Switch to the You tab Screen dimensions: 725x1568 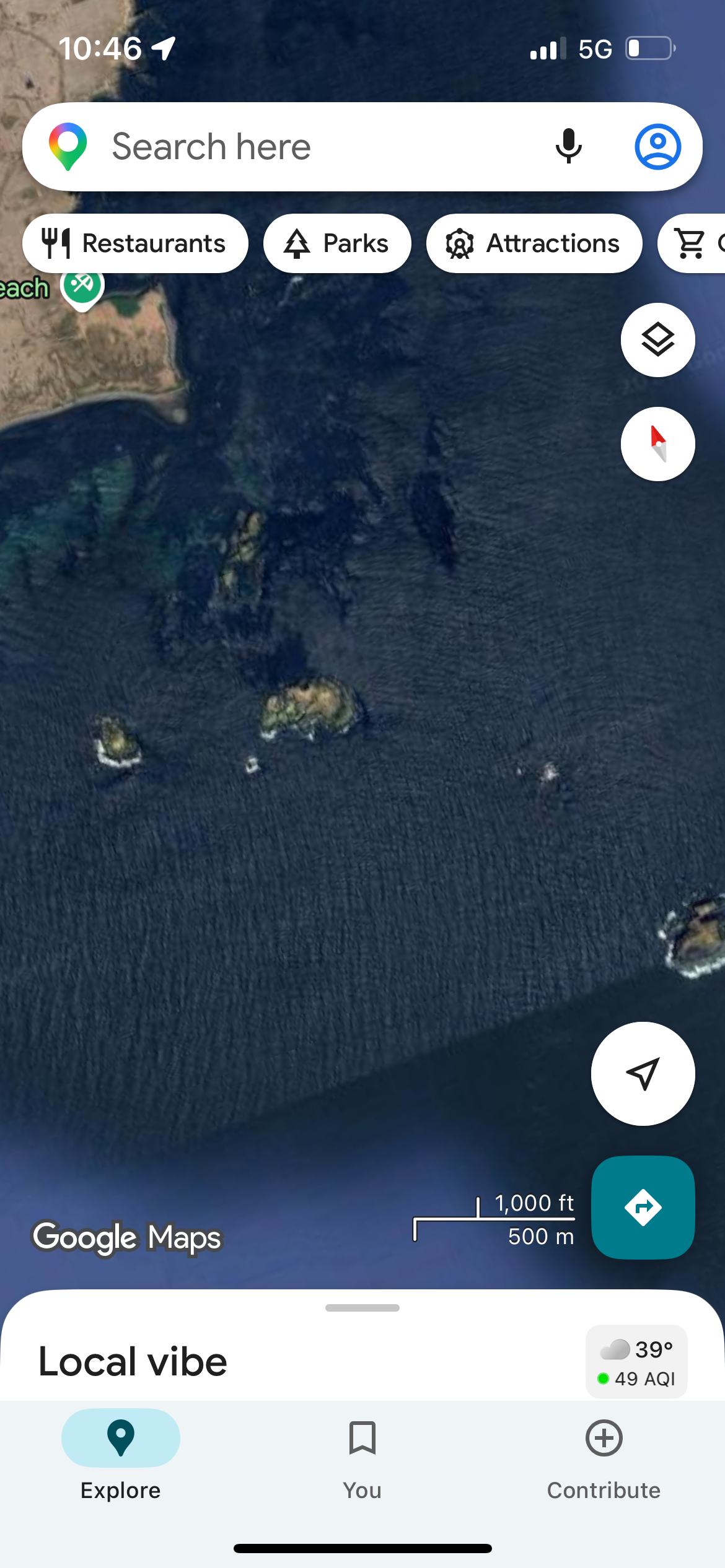[362, 1459]
